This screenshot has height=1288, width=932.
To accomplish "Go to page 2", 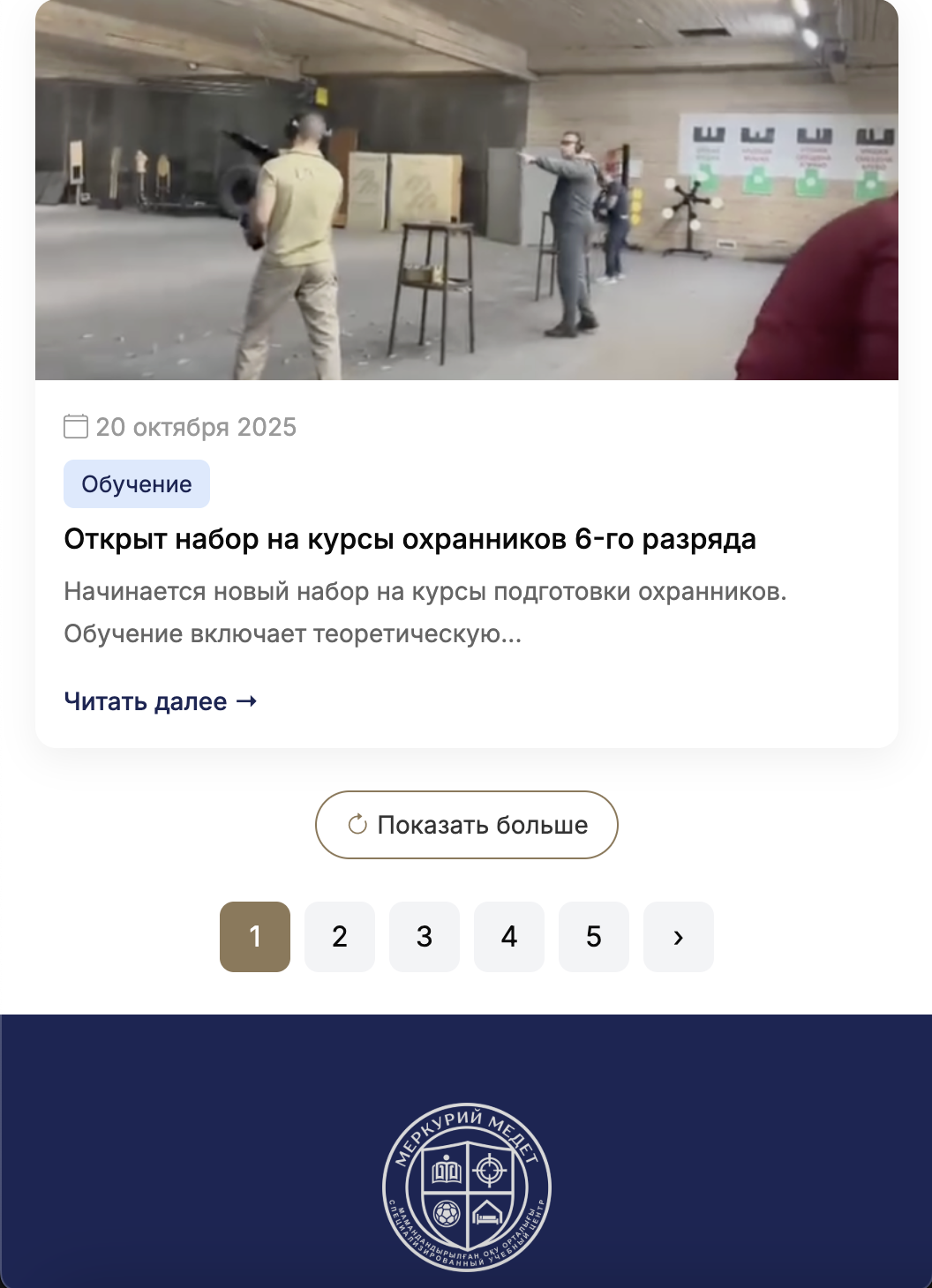I will tap(340, 937).
